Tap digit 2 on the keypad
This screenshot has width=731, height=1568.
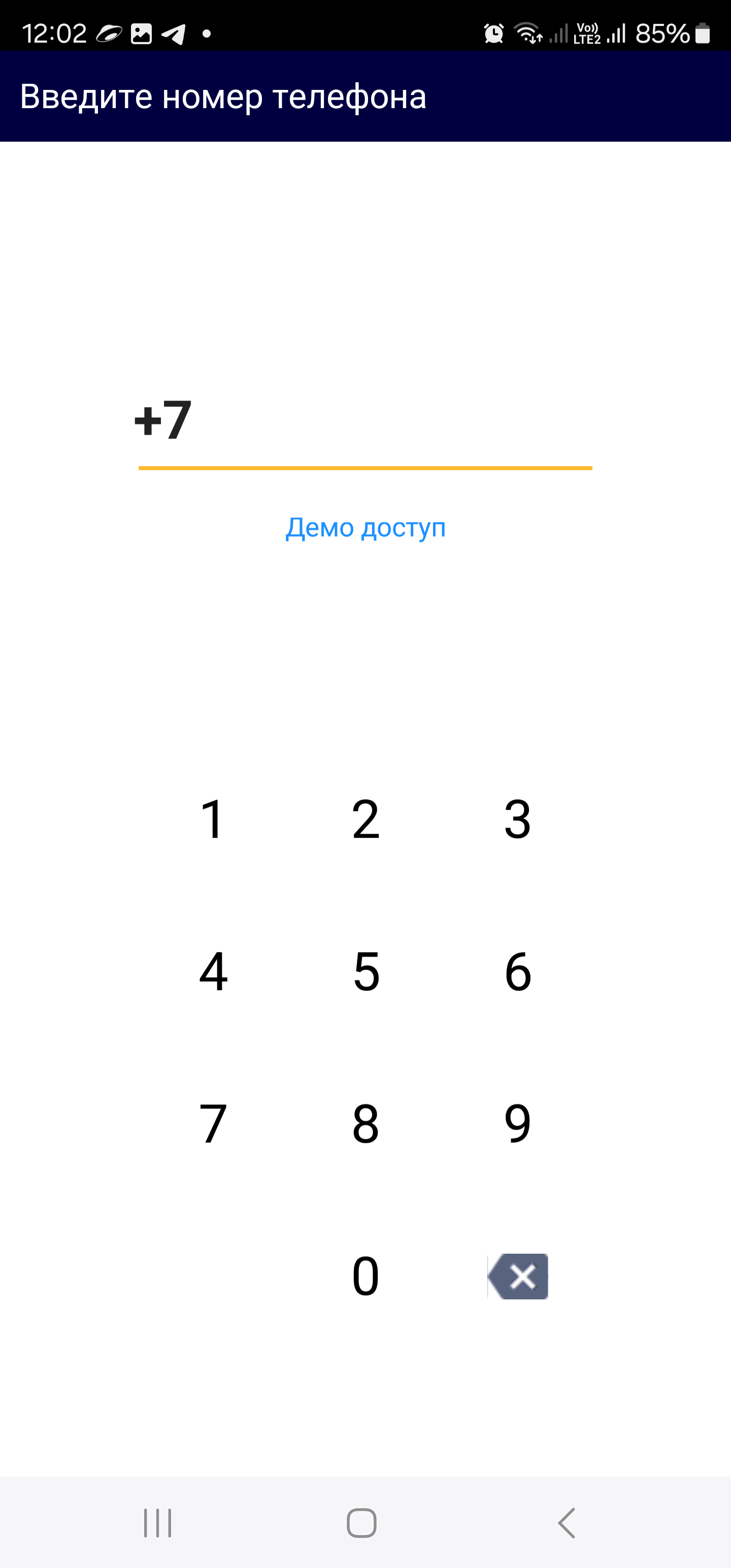[365, 820]
